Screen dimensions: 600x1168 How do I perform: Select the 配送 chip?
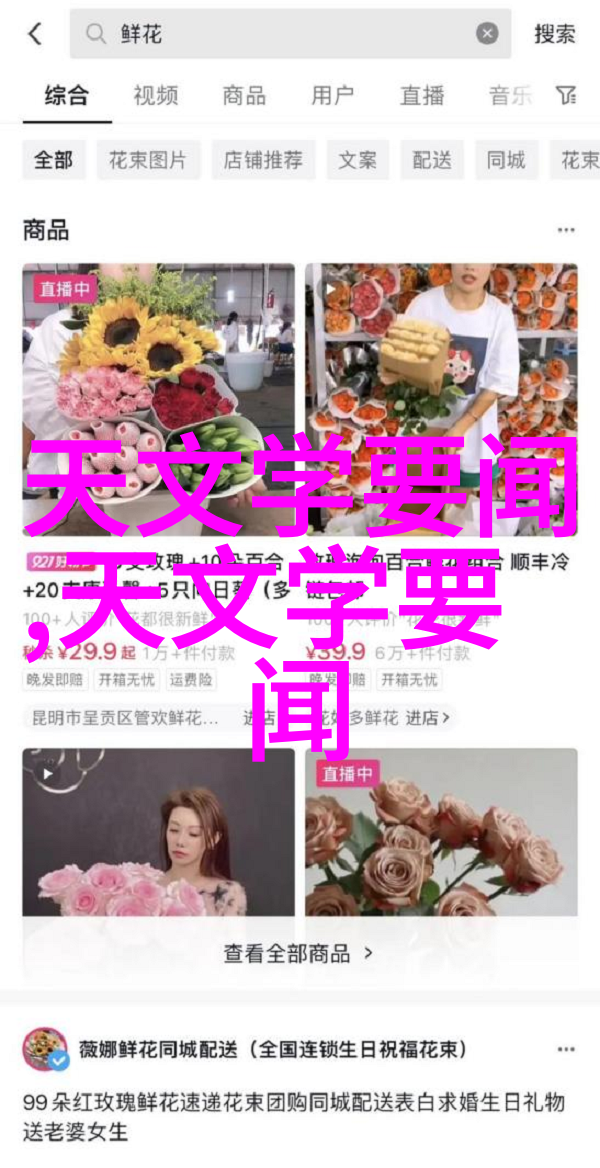pyautogui.click(x=432, y=160)
